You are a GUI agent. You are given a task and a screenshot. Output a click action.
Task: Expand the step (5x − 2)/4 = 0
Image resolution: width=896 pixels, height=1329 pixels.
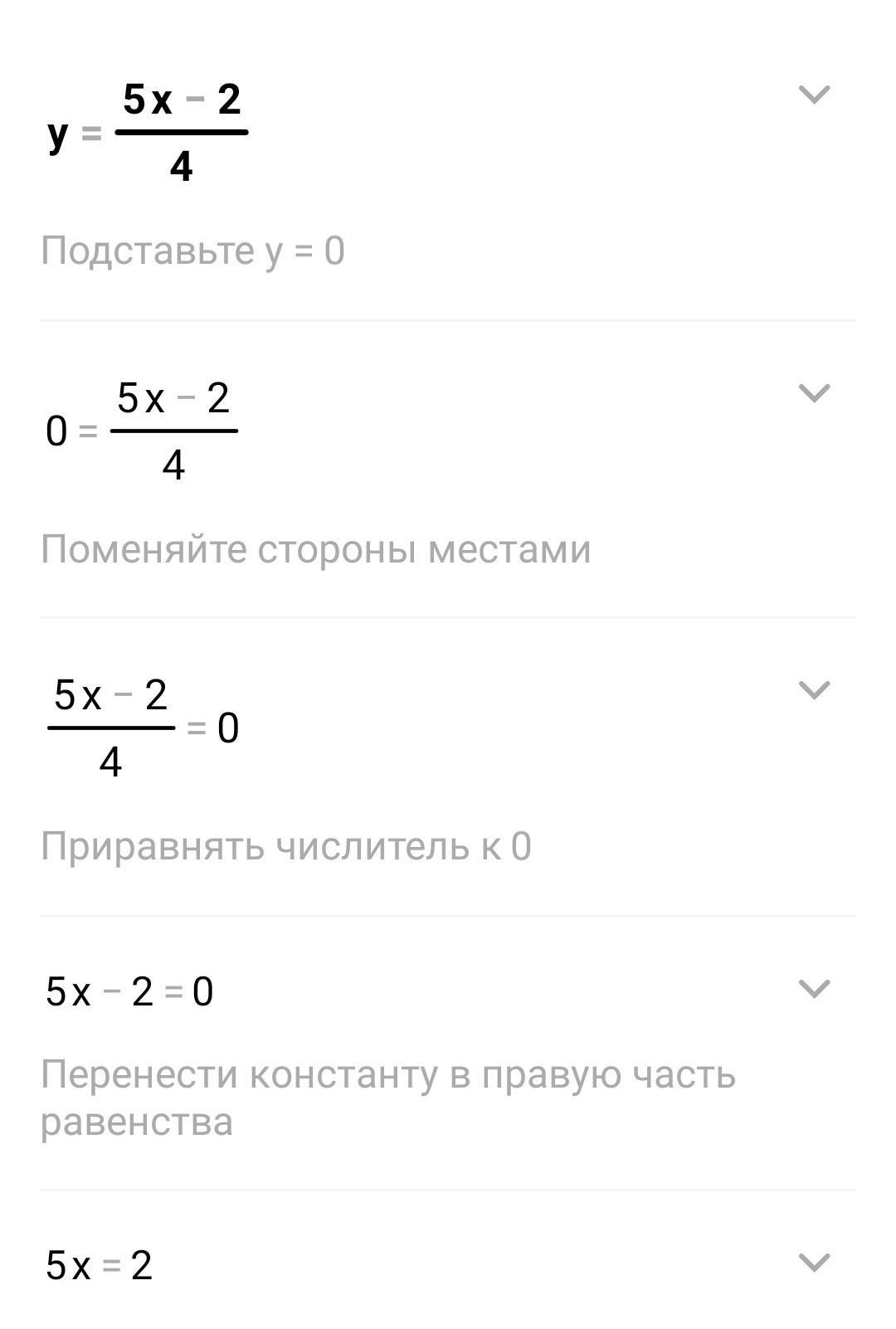814,689
